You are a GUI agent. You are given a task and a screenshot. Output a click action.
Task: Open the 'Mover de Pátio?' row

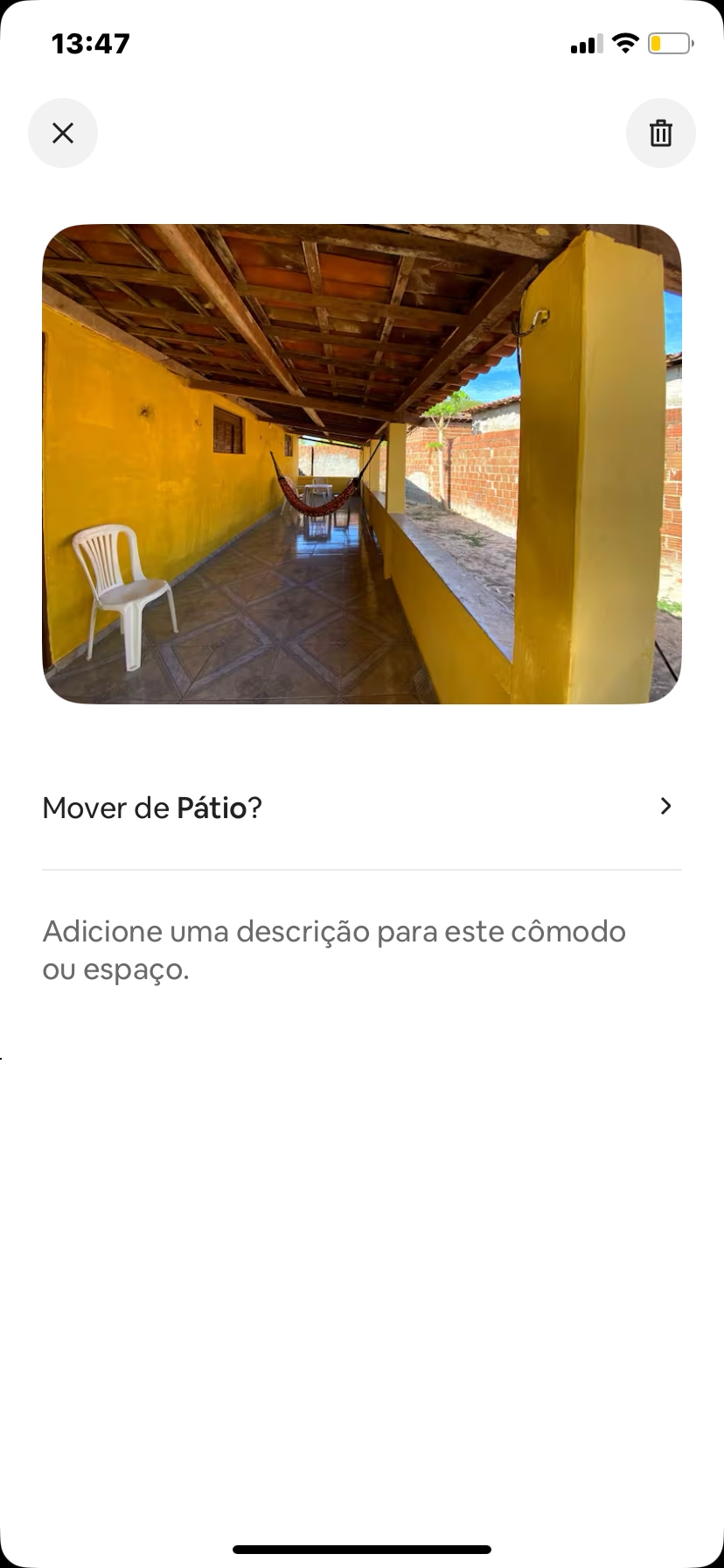click(x=361, y=807)
